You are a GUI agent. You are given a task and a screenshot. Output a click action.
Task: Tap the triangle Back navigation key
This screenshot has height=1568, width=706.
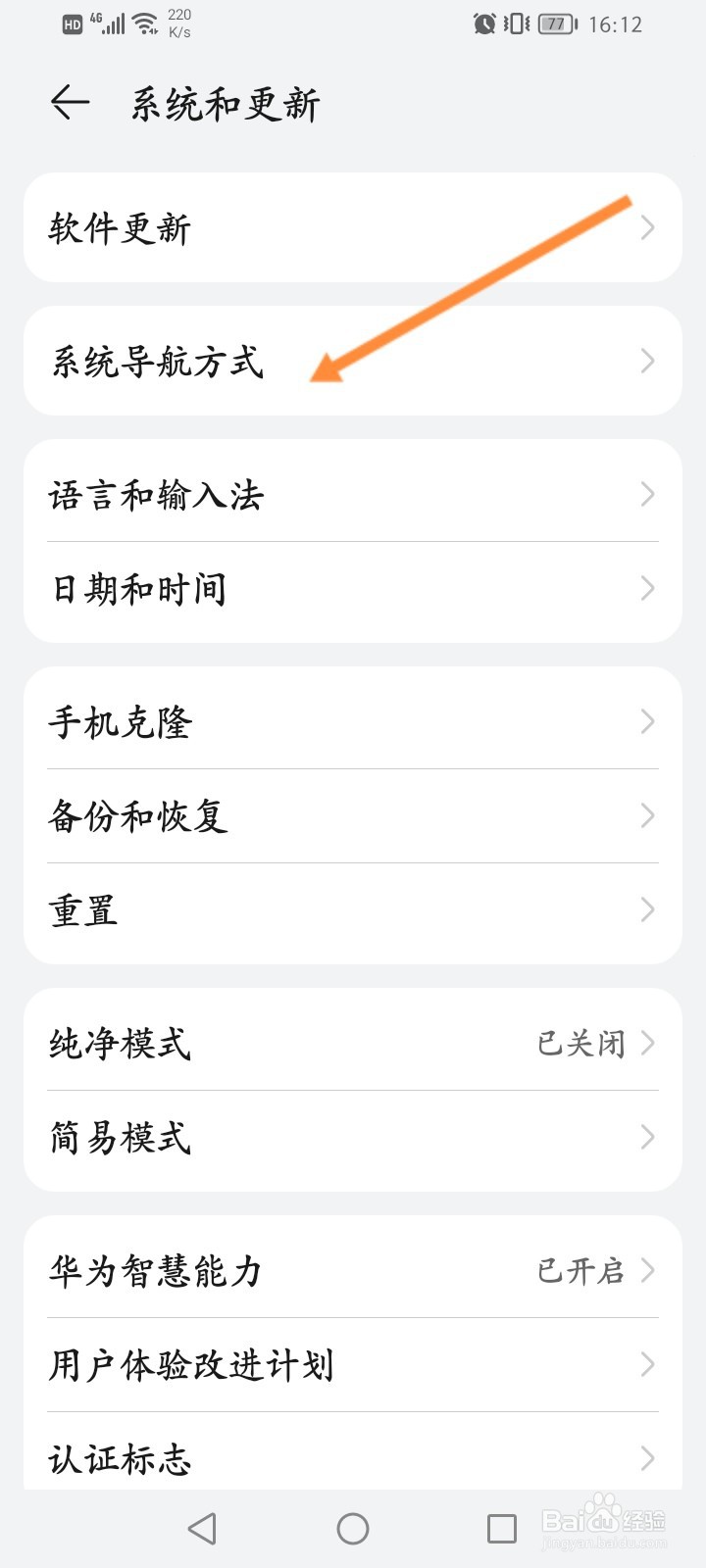[202, 1527]
